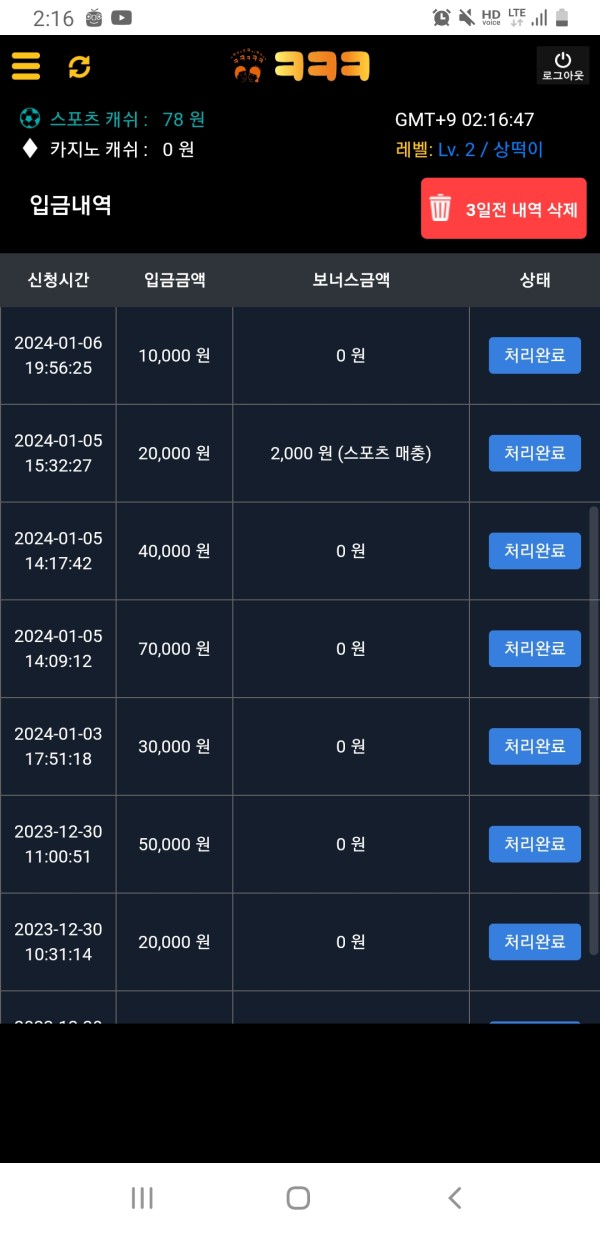Refresh the page with the yellow arrows icon

pos(79,67)
